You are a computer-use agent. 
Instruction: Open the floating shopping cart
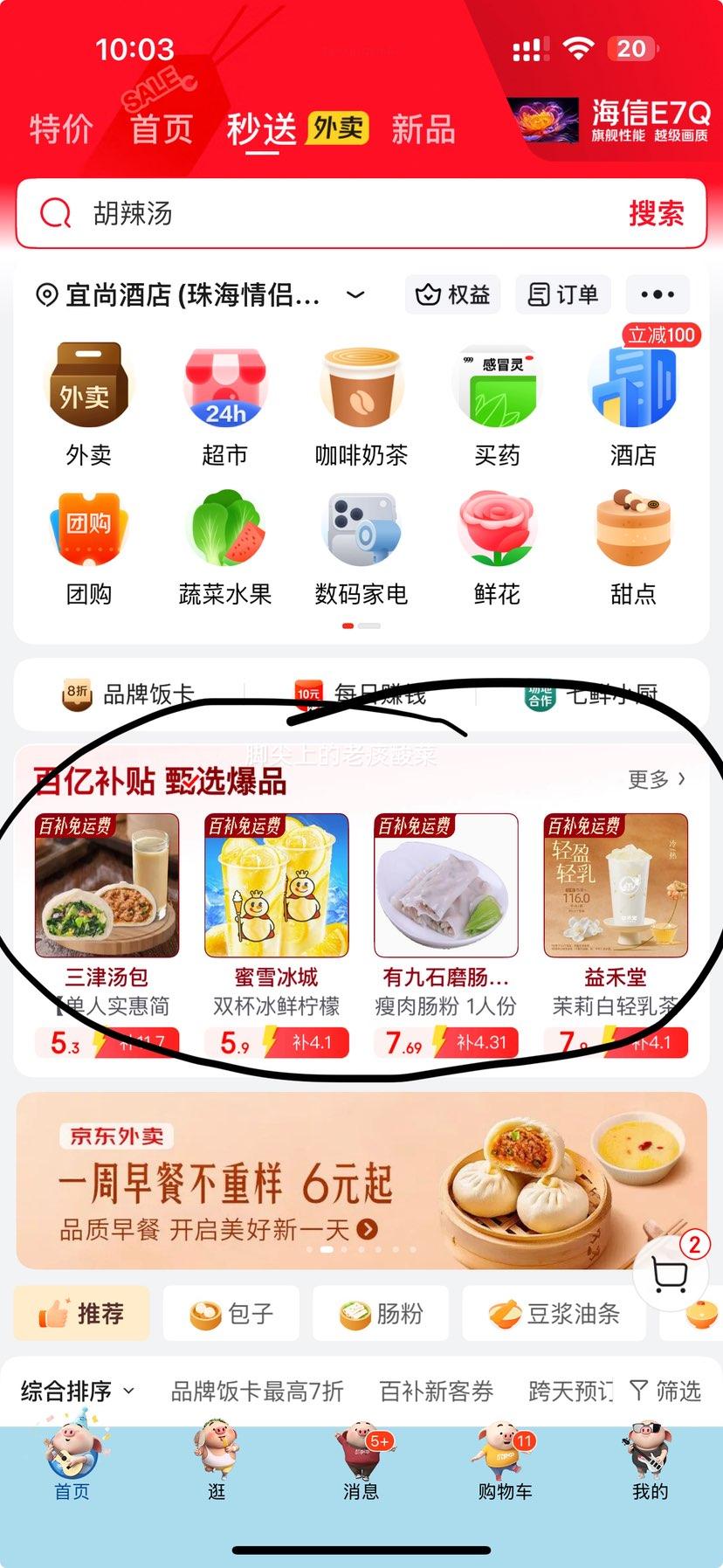[x=671, y=1277]
